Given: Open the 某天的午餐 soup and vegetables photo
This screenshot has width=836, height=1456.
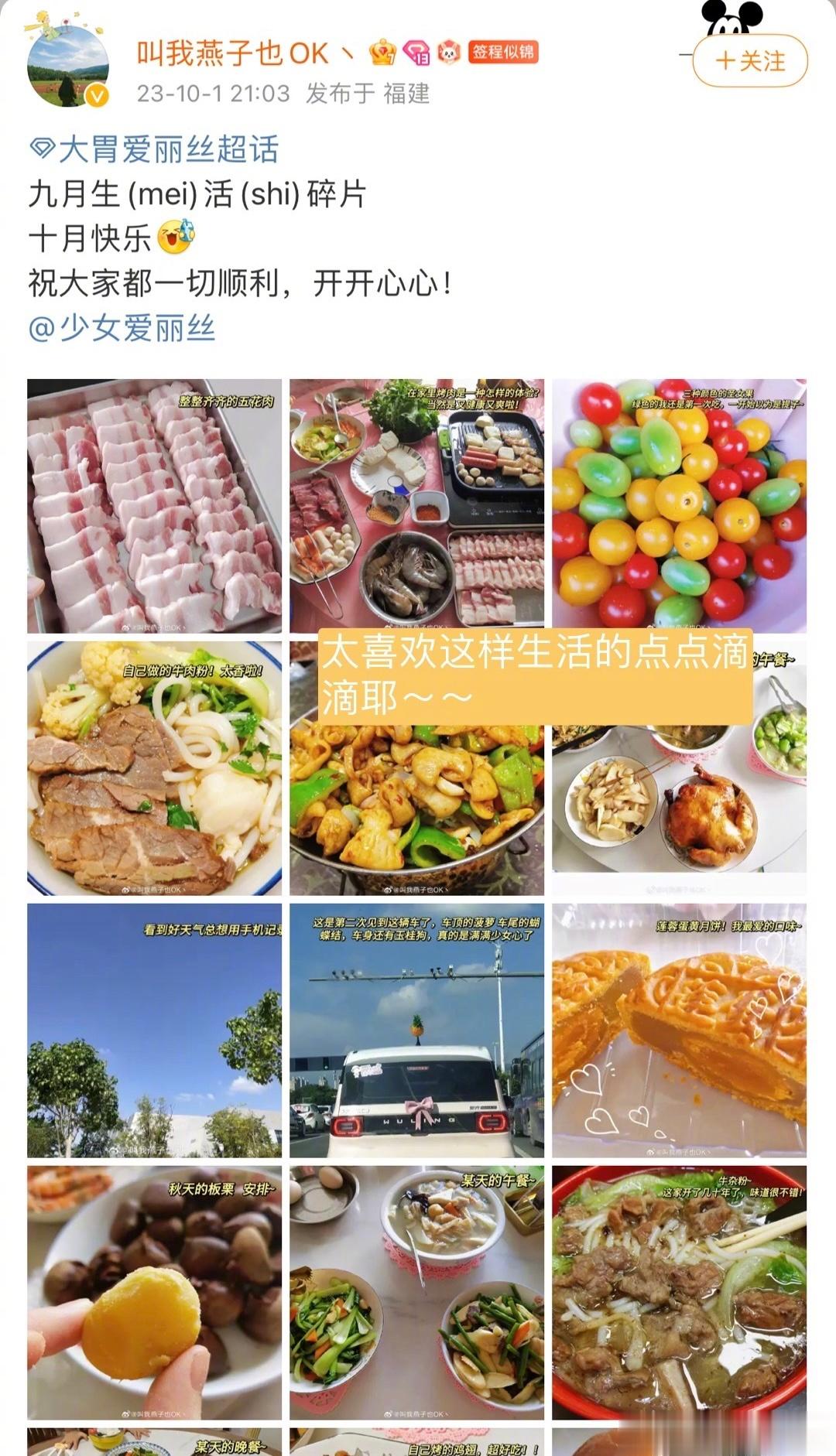Looking at the screenshot, I should tap(416, 1293).
